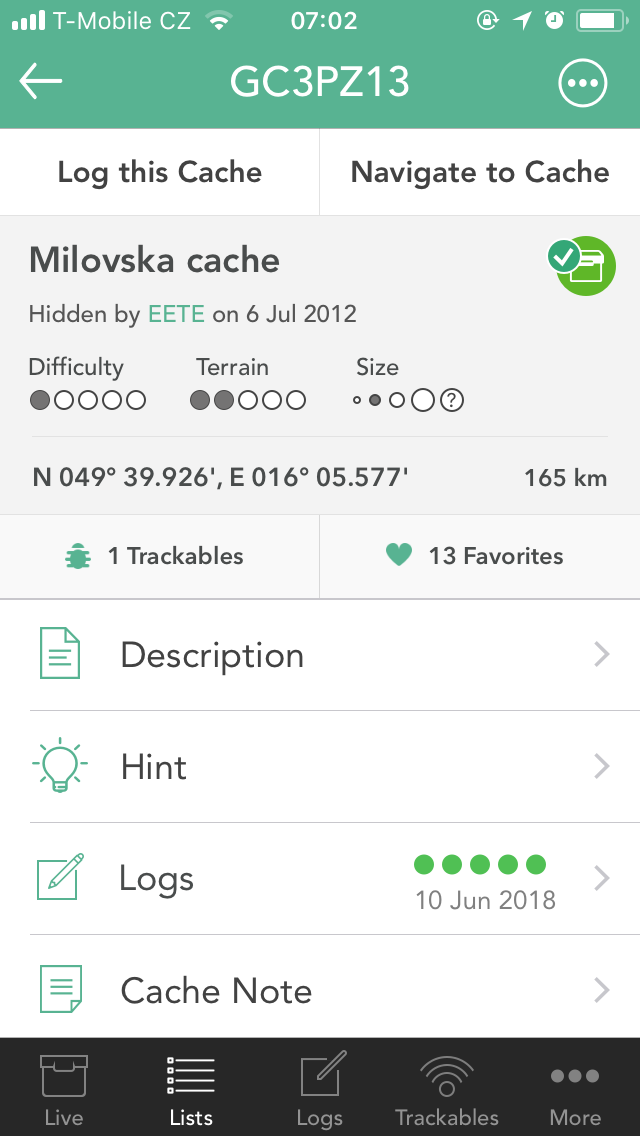Open 13 Favorites
640x1136 pixels.
pyautogui.click(x=480, y=556)
